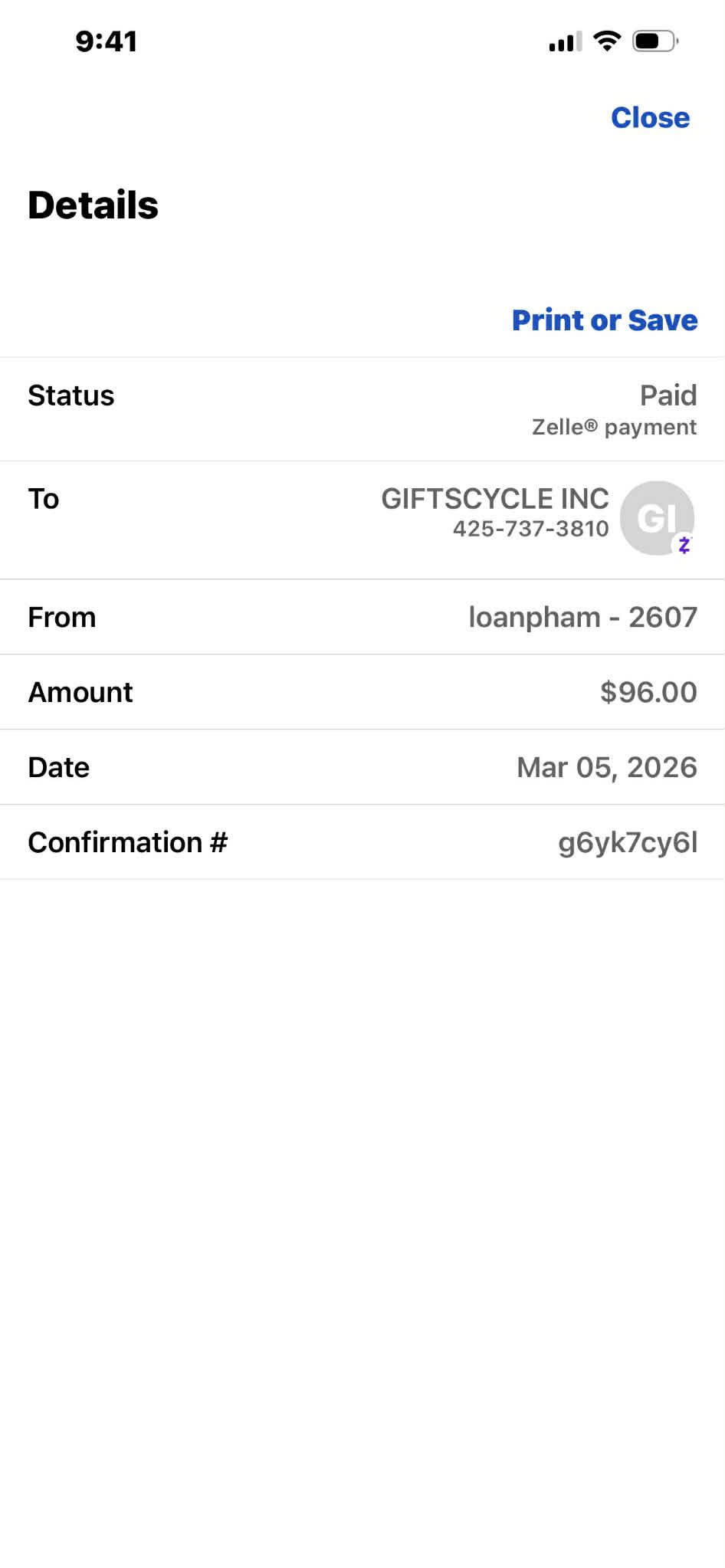Tap Print or Save

(x=604, y=320)
